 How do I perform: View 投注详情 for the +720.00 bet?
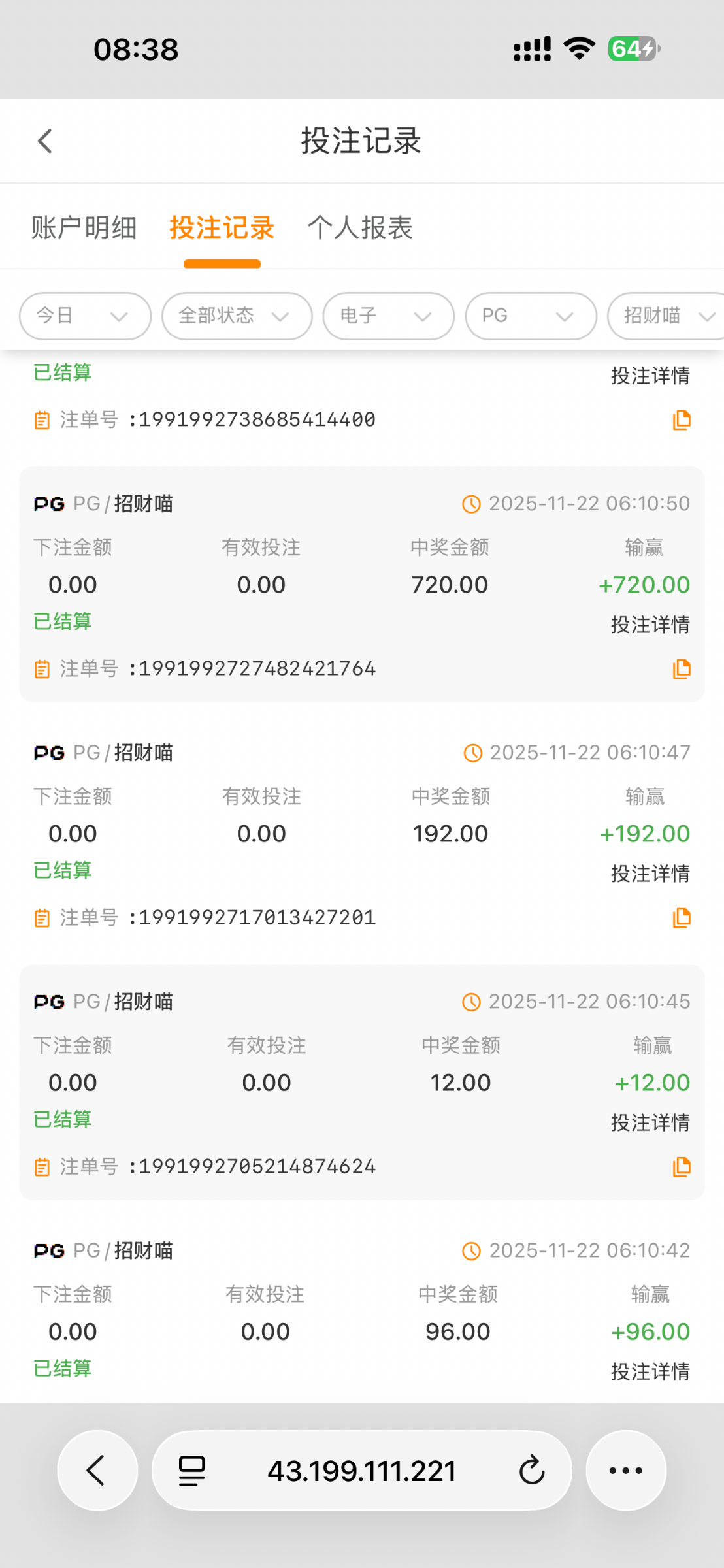coord(650,625)
